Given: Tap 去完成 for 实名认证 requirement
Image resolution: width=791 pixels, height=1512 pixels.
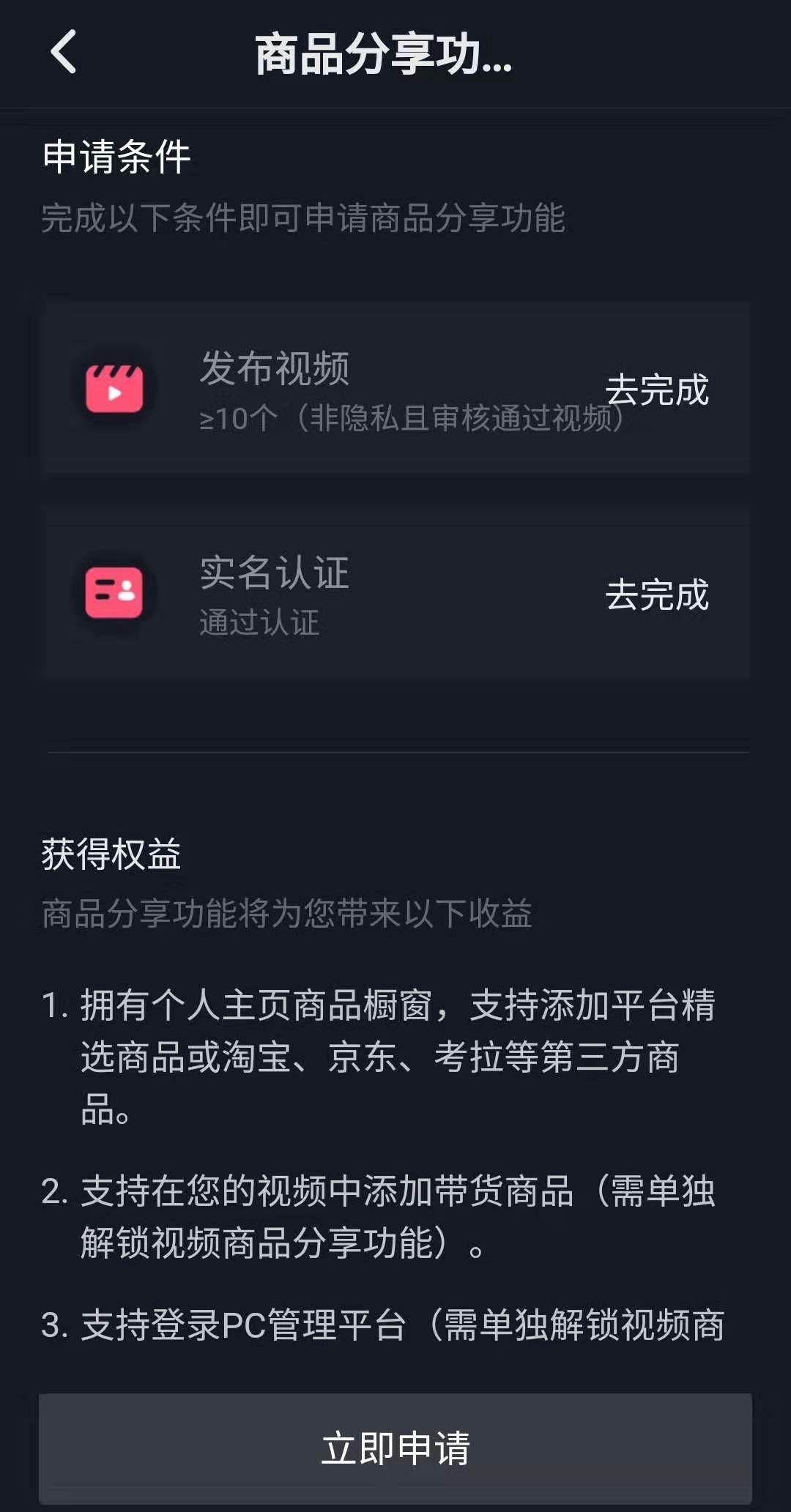Looking at the screenshot, I should (x=657, y=594).
